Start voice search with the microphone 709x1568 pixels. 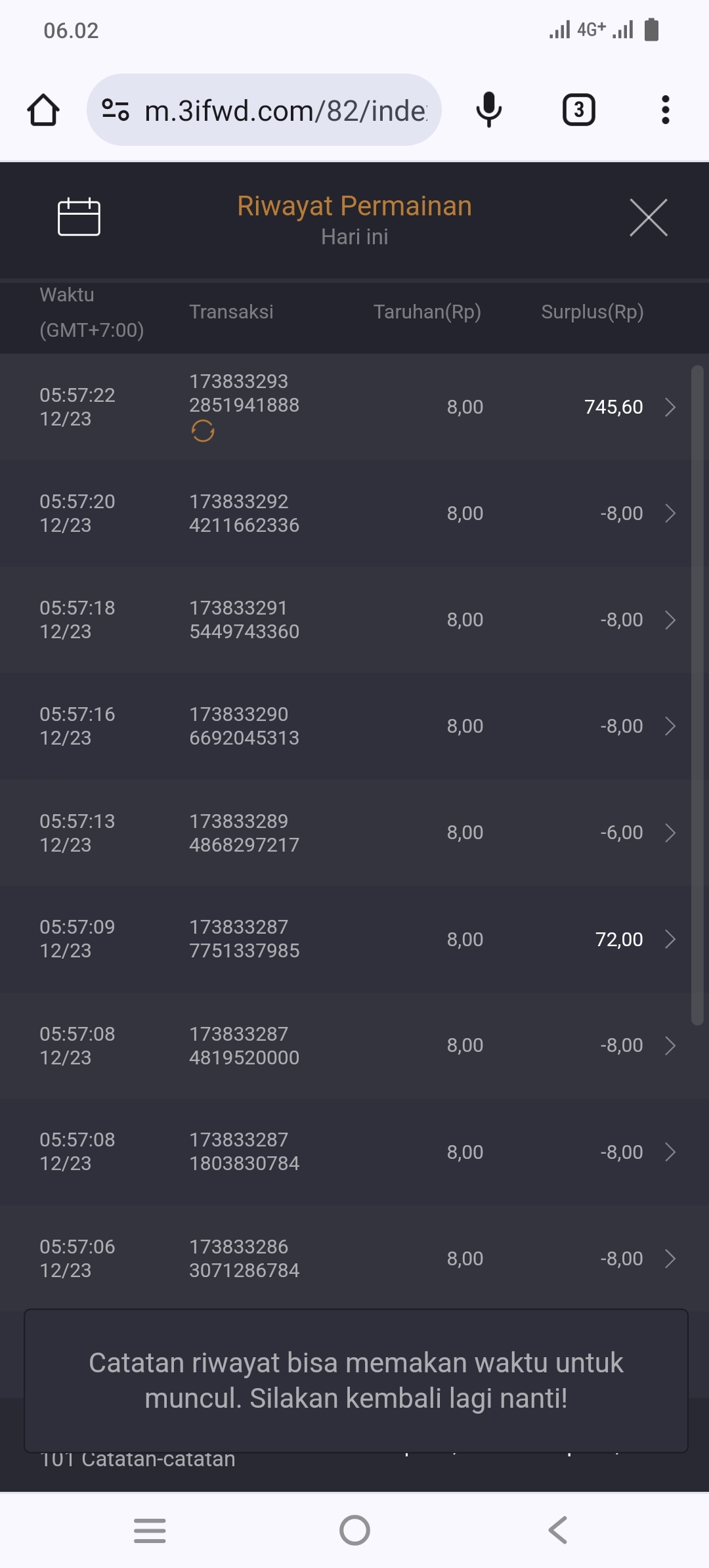pyautogui.click(x=488, y=110)
